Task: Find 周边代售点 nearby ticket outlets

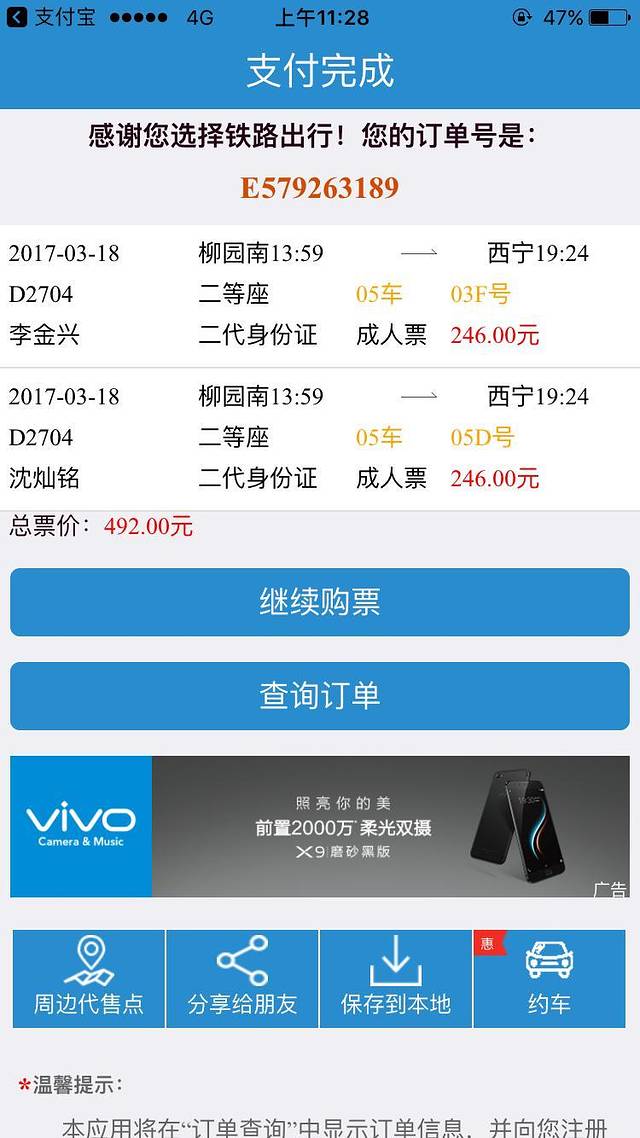Action: [x=89, y=978]
